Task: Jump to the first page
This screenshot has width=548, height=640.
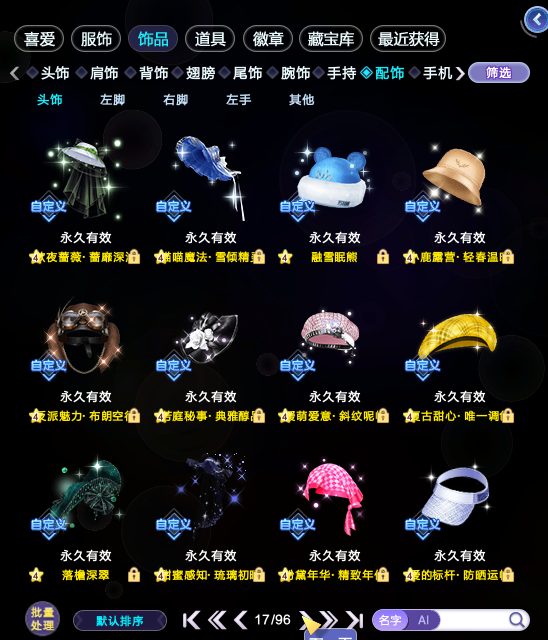Action: [191, 620]
